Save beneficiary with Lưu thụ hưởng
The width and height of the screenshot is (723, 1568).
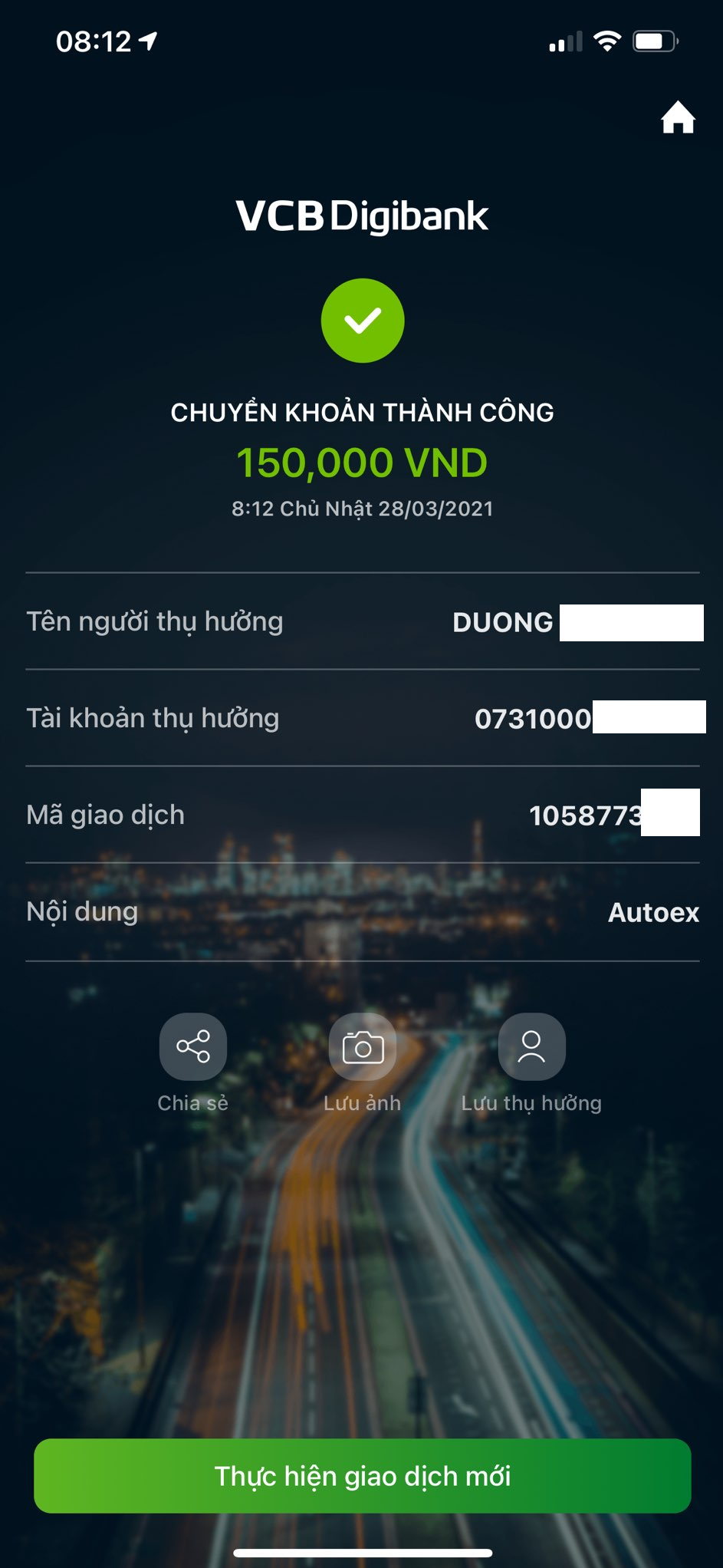coord(531,1047)
